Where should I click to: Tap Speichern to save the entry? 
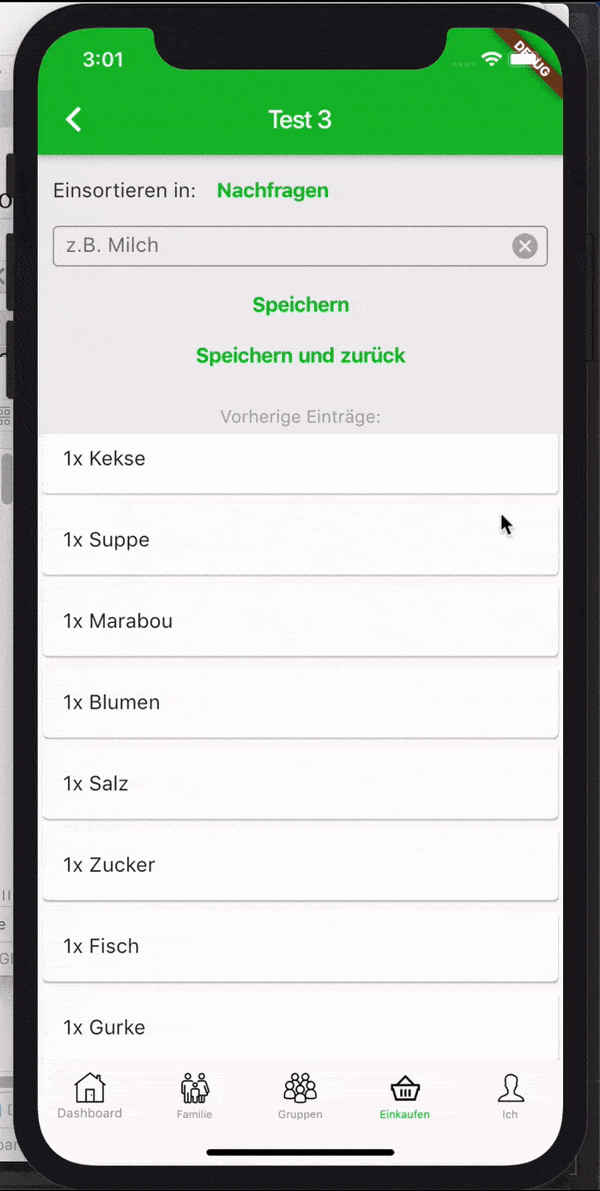[300, 305]
